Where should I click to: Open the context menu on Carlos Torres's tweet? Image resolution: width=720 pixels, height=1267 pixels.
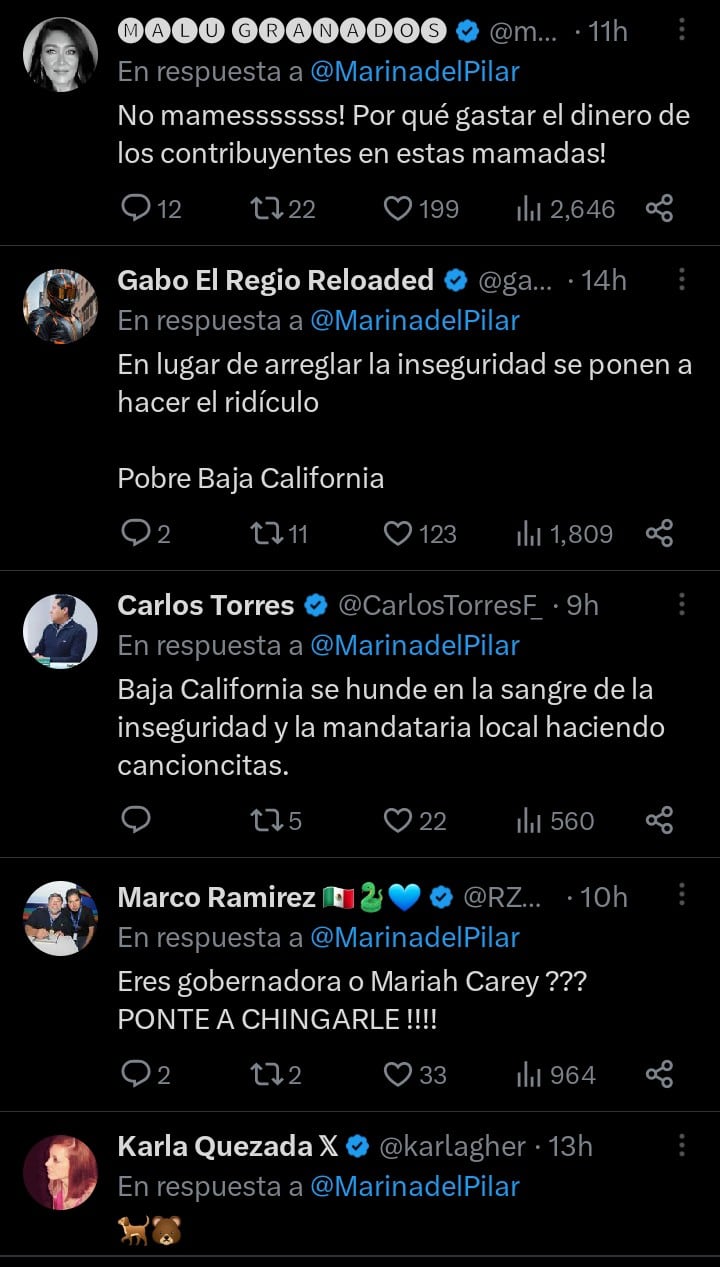click(x=684, y=605)
